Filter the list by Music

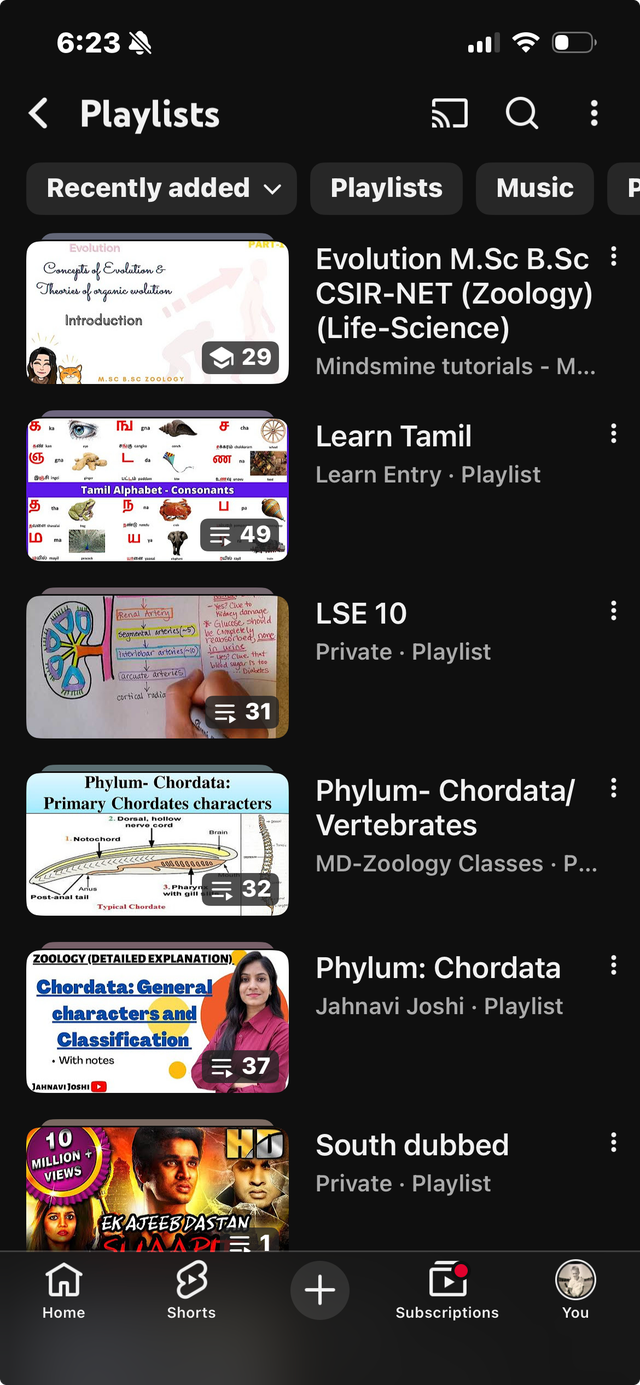coord(534,188)
